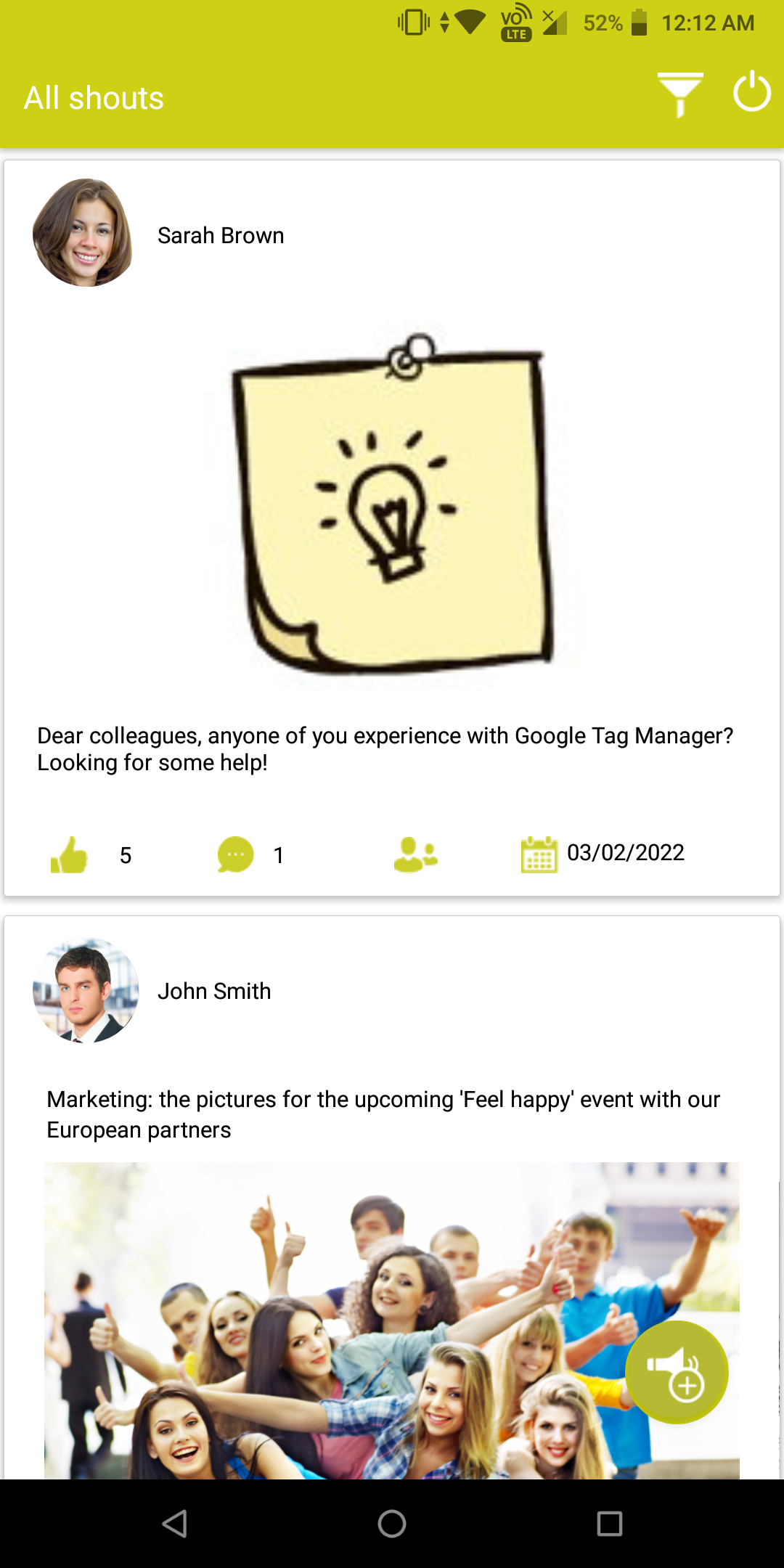Tap the power logout icon

[x=751, y=92]
